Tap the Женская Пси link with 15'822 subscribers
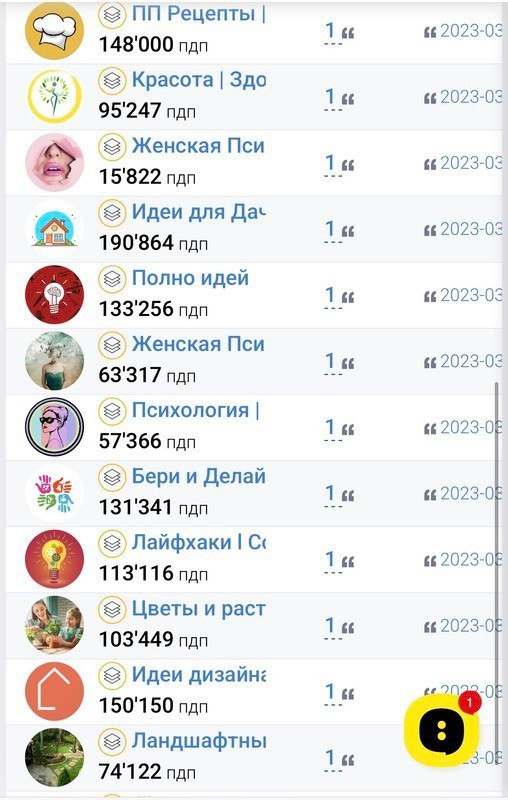 [x=198, y=146]
